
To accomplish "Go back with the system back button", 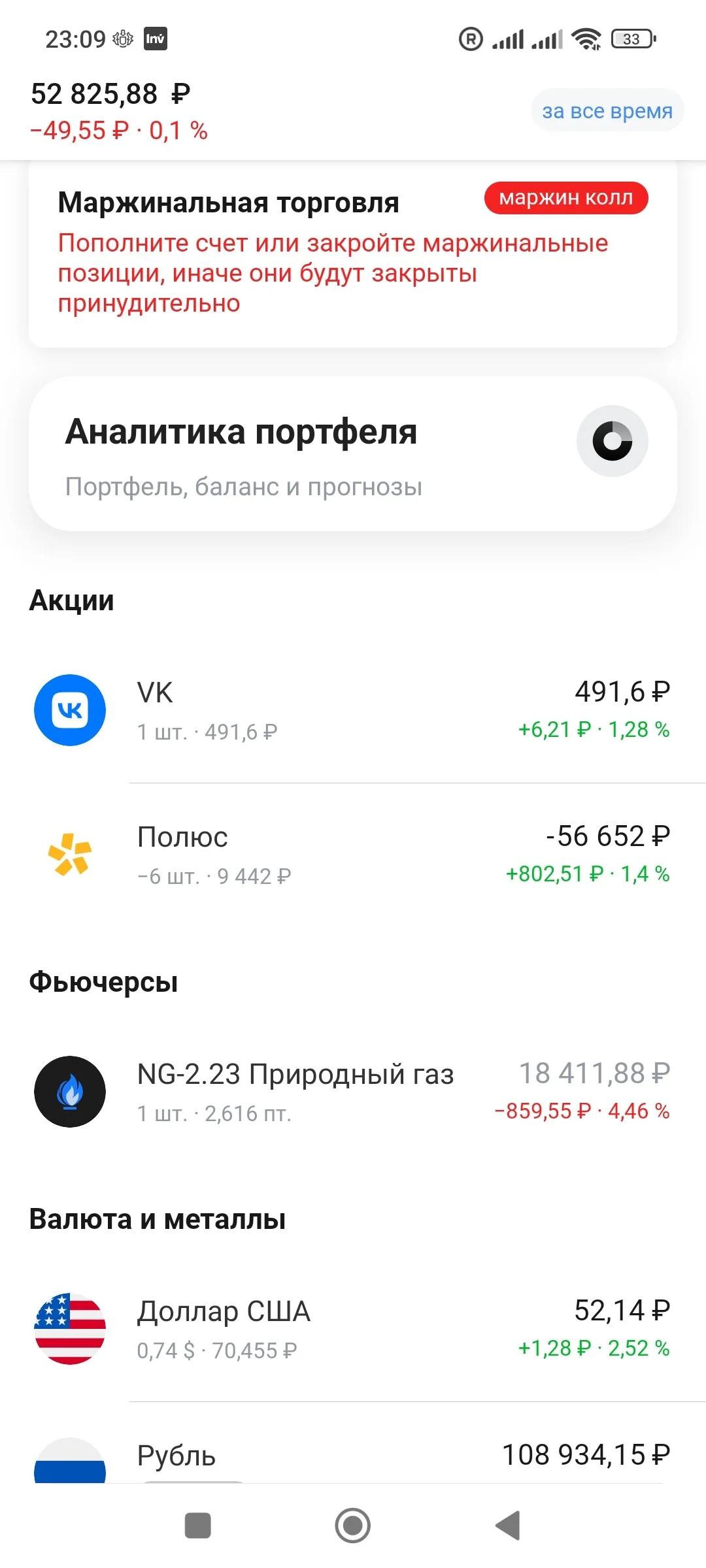I will click(x=508, y=1526).
